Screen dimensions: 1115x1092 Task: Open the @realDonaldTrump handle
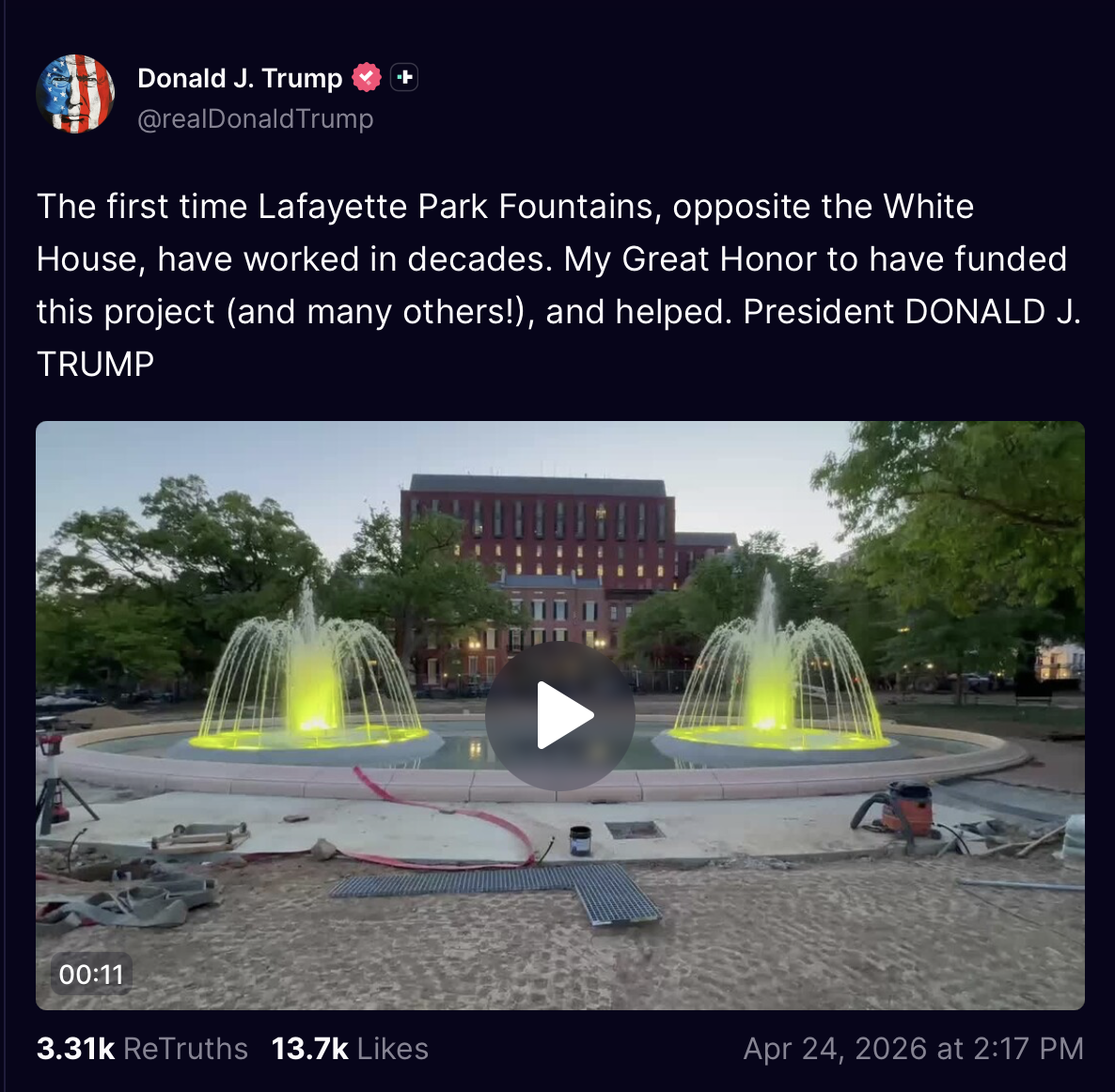coord(256,119)
